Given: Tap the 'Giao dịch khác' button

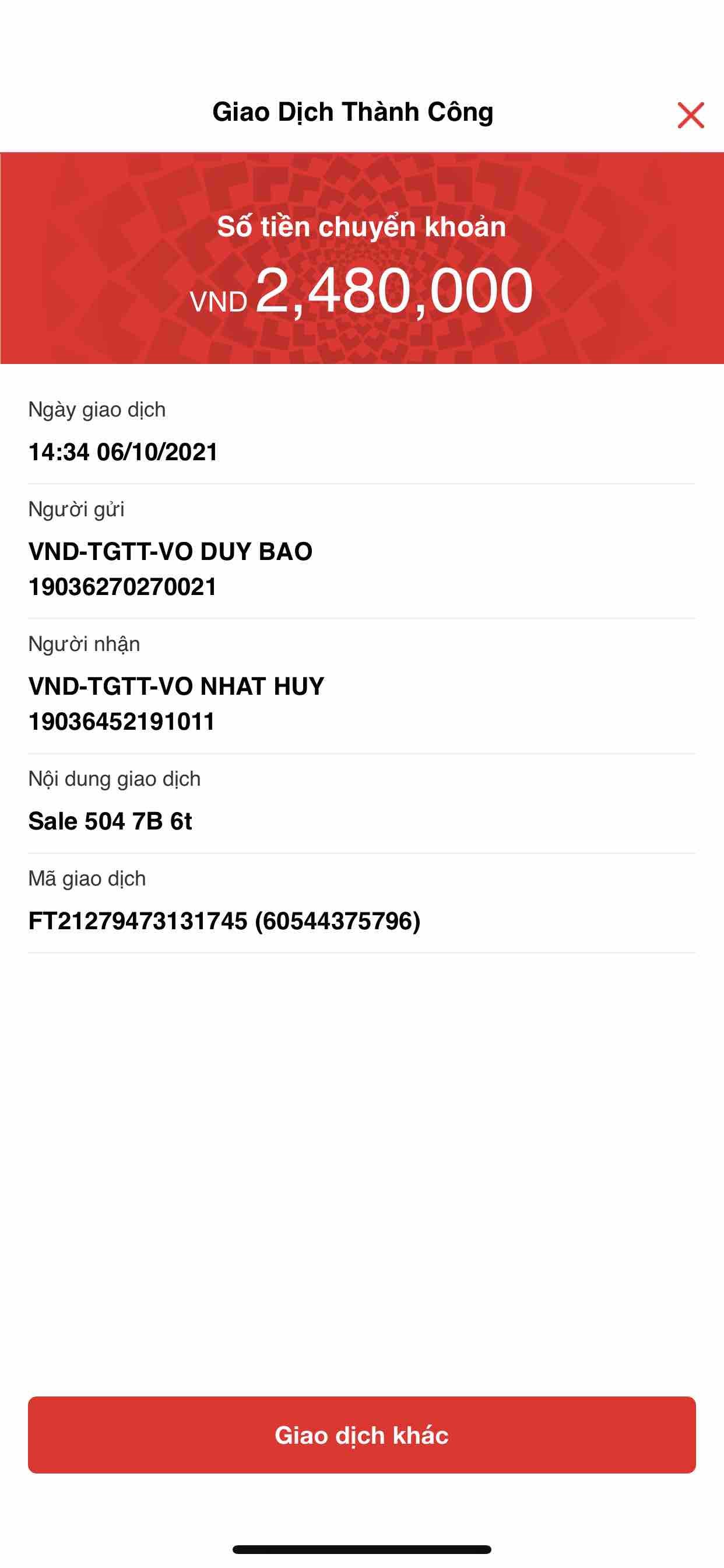Looking at the screenshot, I should coord(362,1434).
